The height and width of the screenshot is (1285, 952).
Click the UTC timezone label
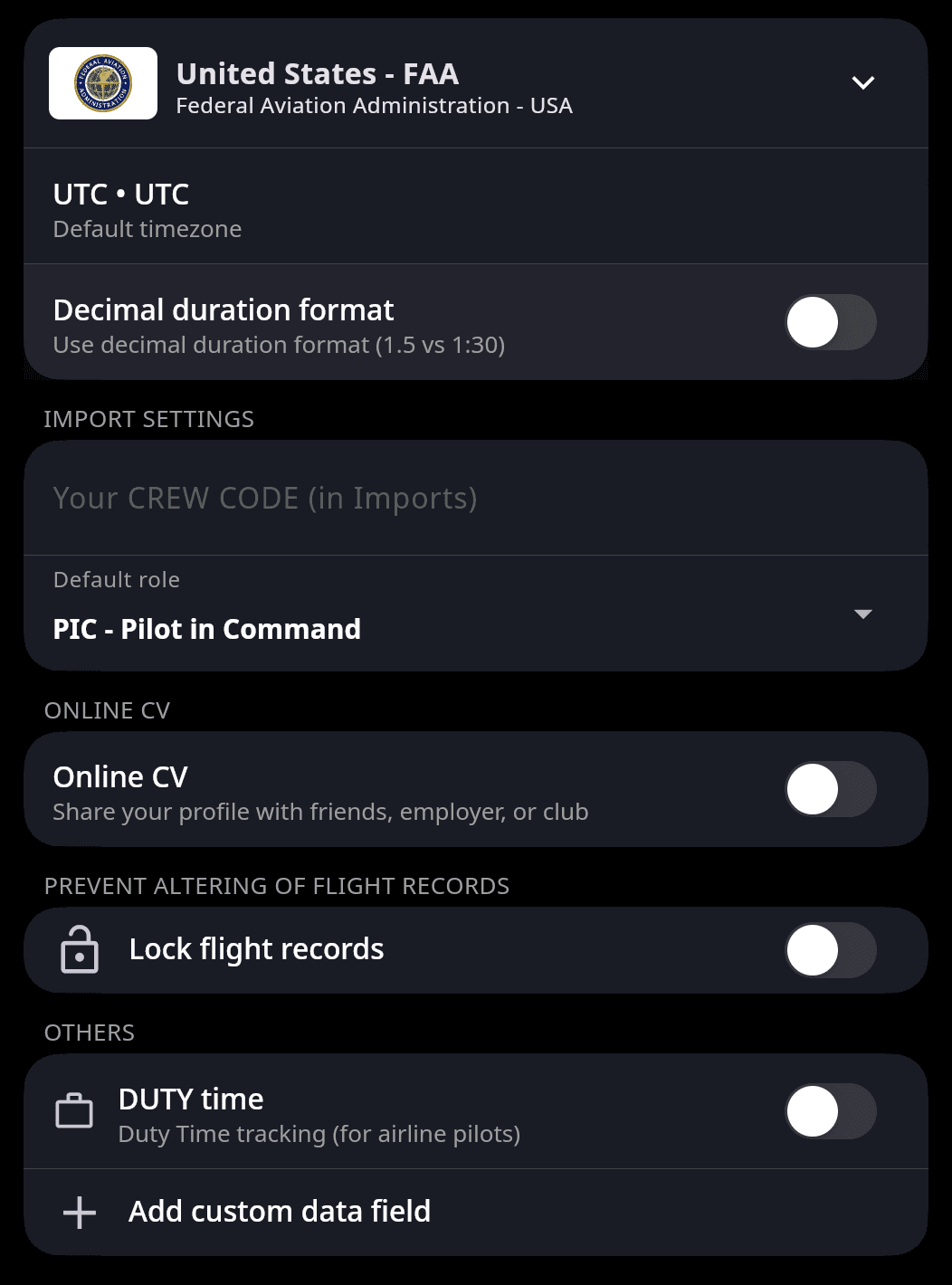[121, 194]
